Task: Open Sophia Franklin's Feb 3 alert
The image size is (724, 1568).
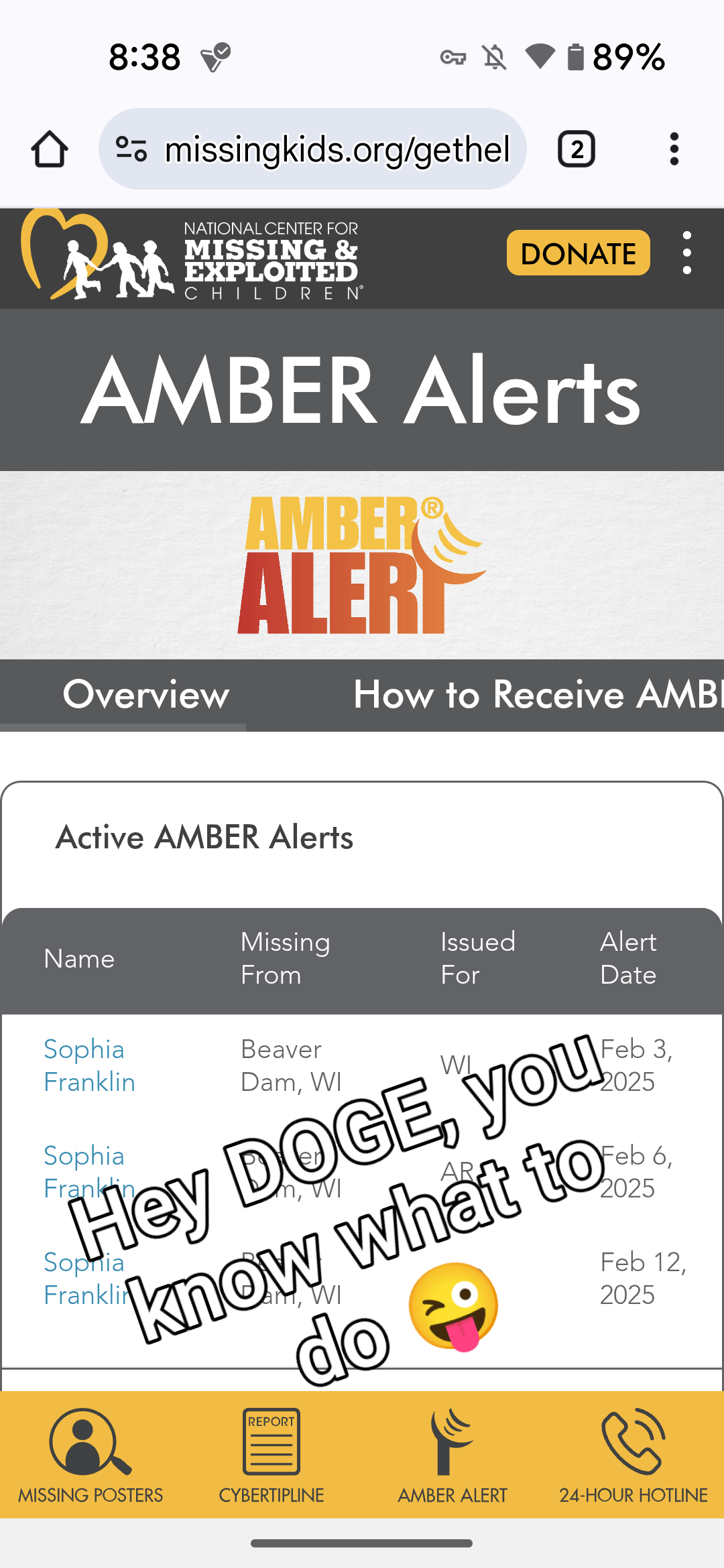Action: click(89, 1065)
